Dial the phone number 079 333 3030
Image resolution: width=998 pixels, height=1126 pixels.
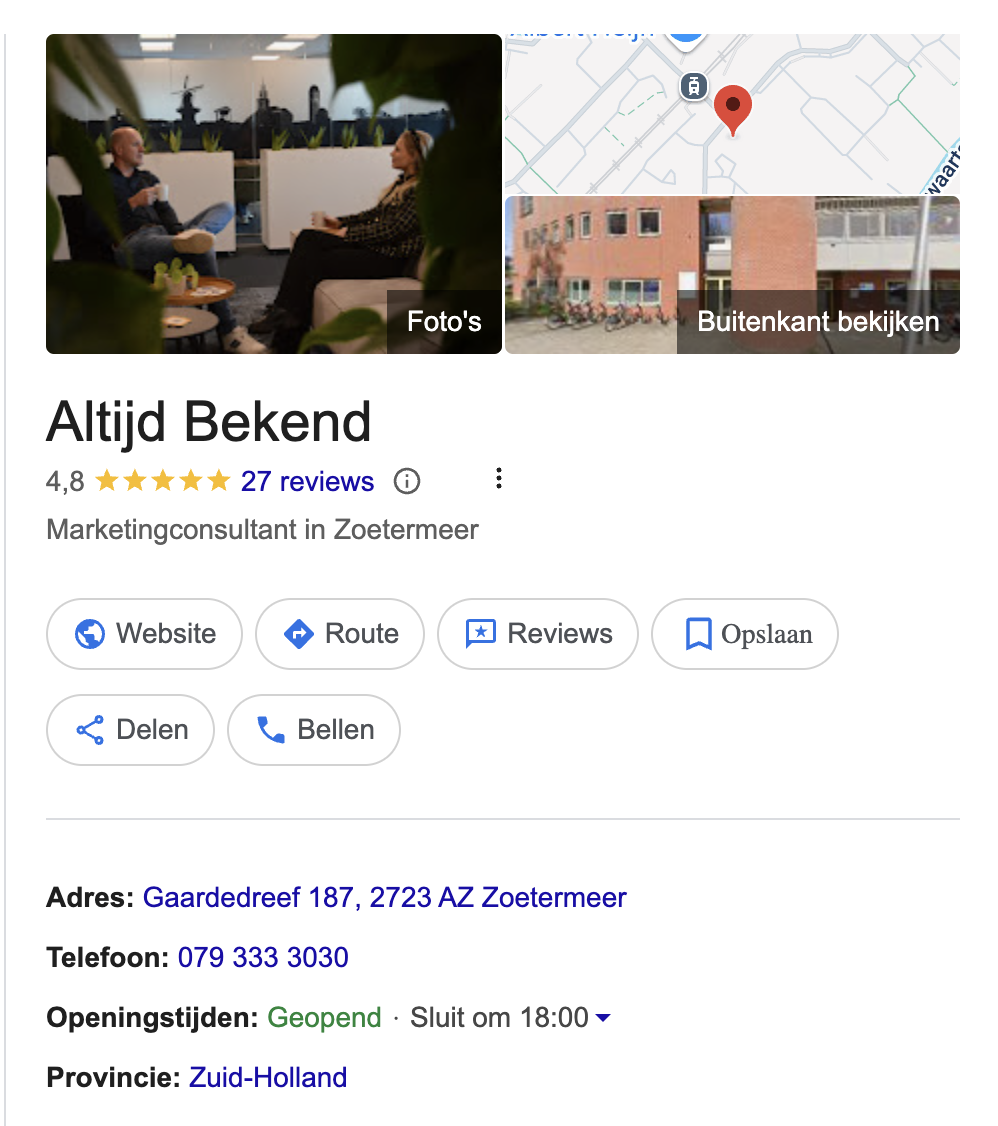click(x=263, y=957)
